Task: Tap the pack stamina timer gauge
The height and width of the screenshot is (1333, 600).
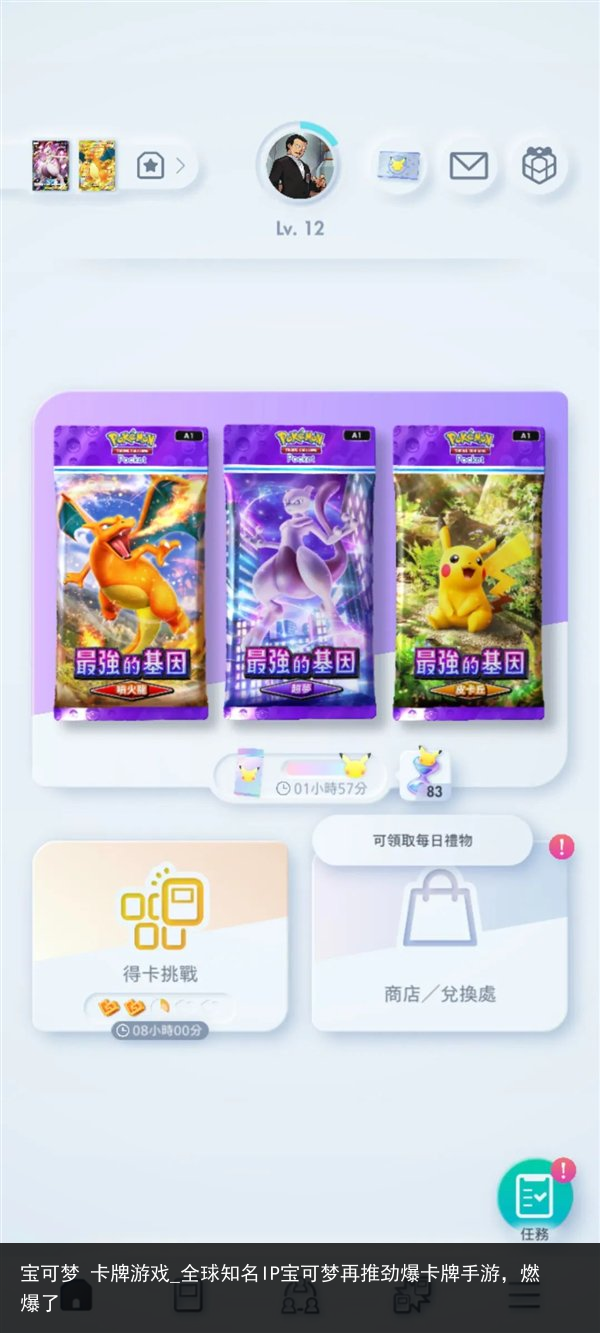Action: pos(300,777)
